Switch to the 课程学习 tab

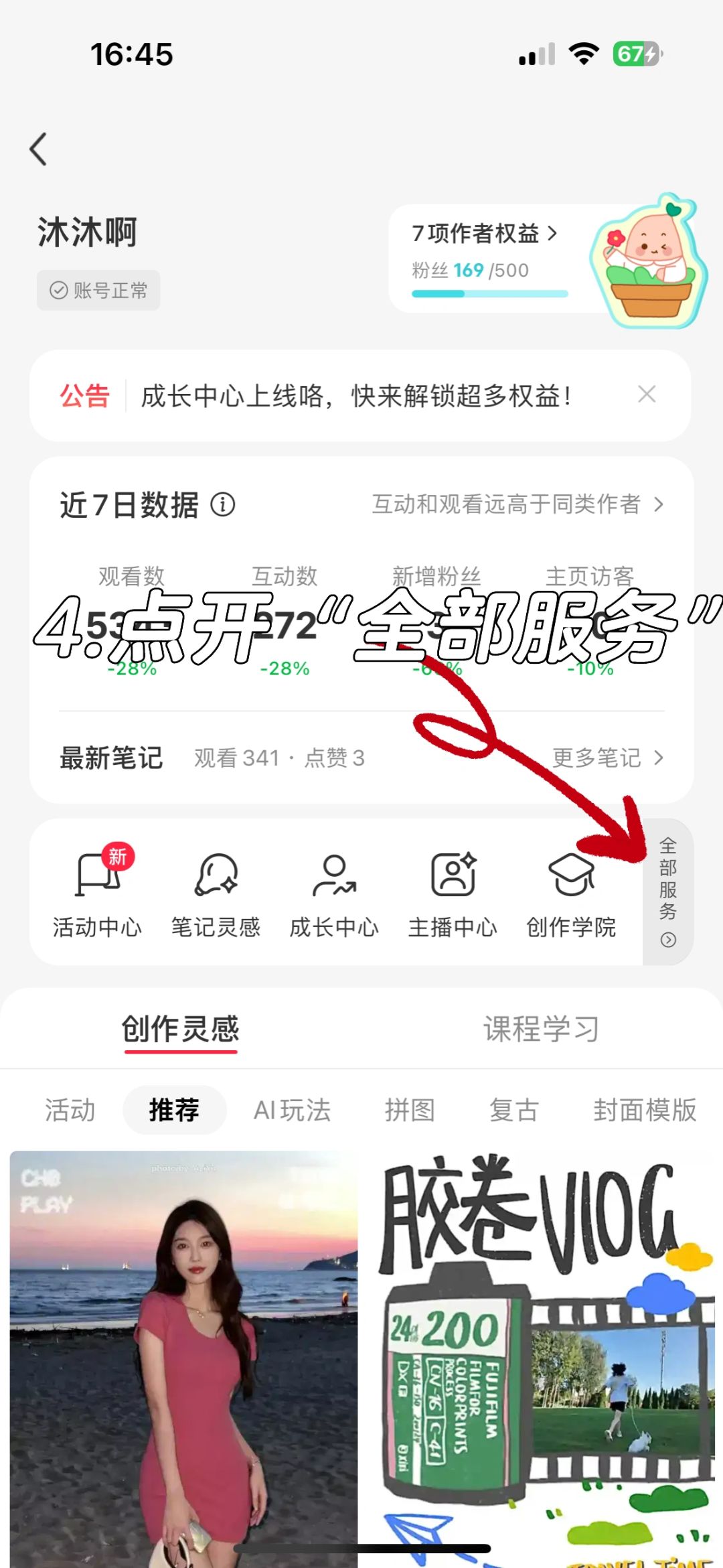[x=541, y=1029]
